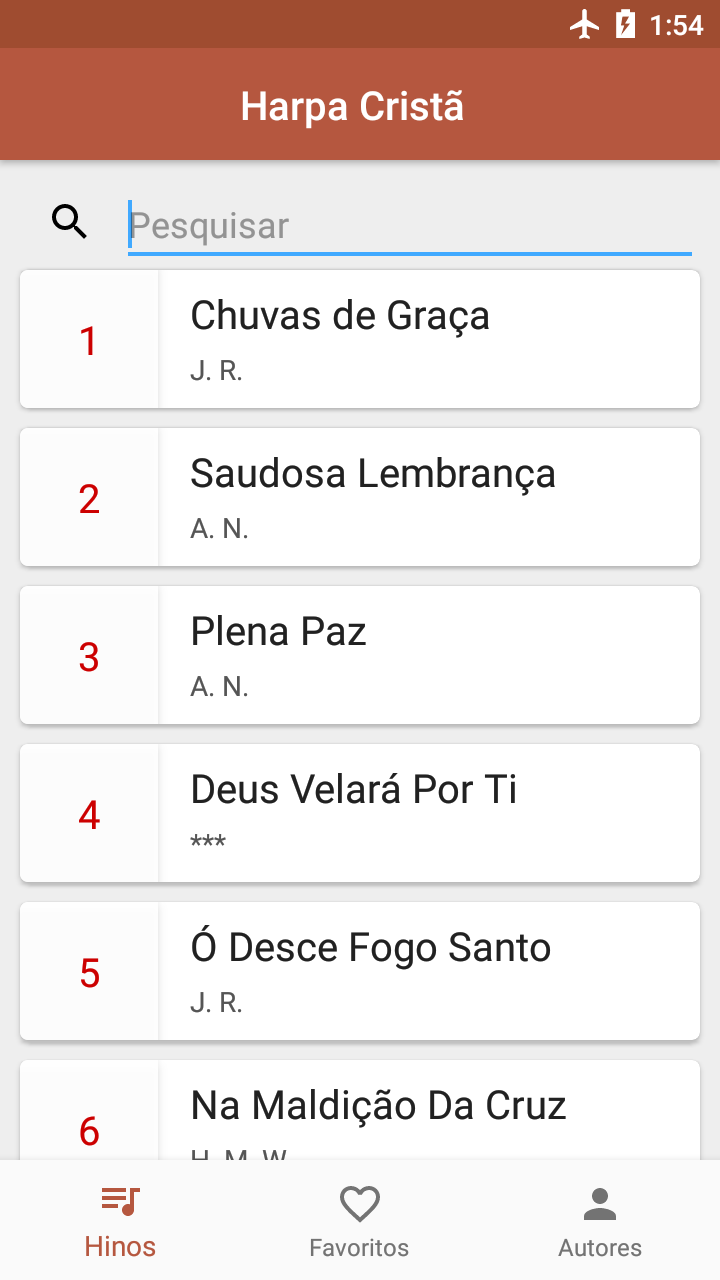Screen dimensions: 720x1280
Task: Switch to the Favoritos tab
Action: pyautogui.click(x=359, y=1221)
